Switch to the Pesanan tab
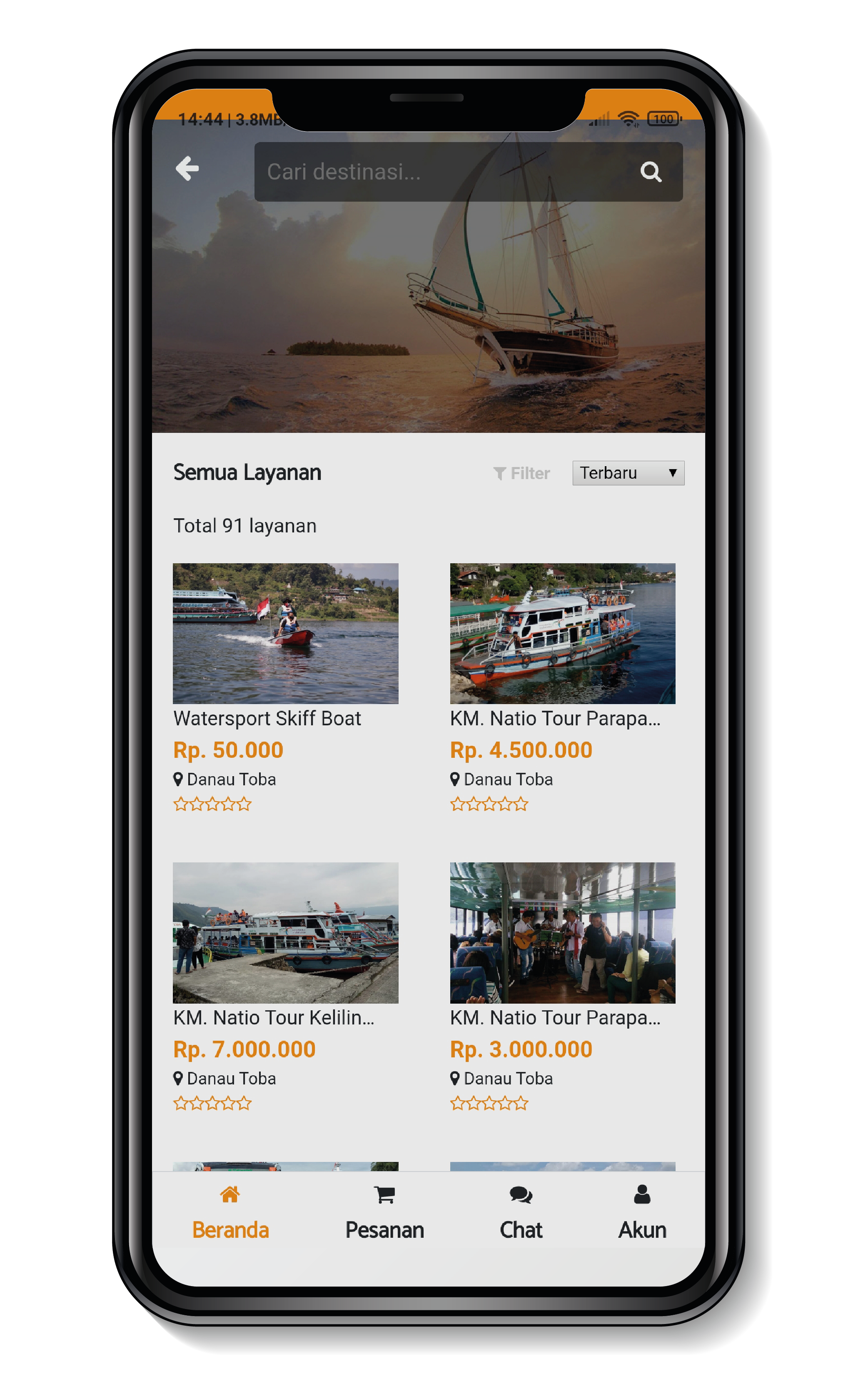Viewport: 868px width, 1389px height. (x=384, y=1213)
